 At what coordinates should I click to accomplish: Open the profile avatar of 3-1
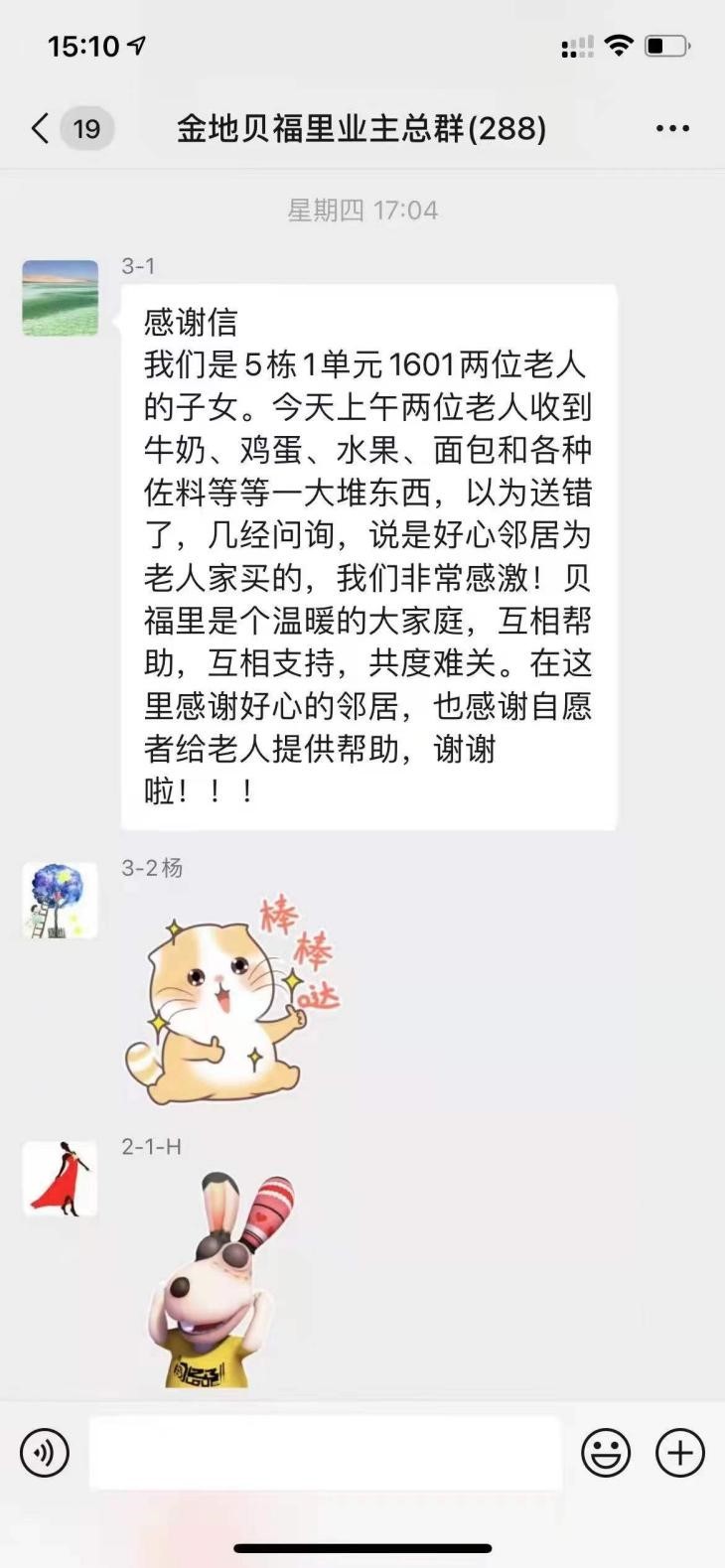tap(61, 298)
